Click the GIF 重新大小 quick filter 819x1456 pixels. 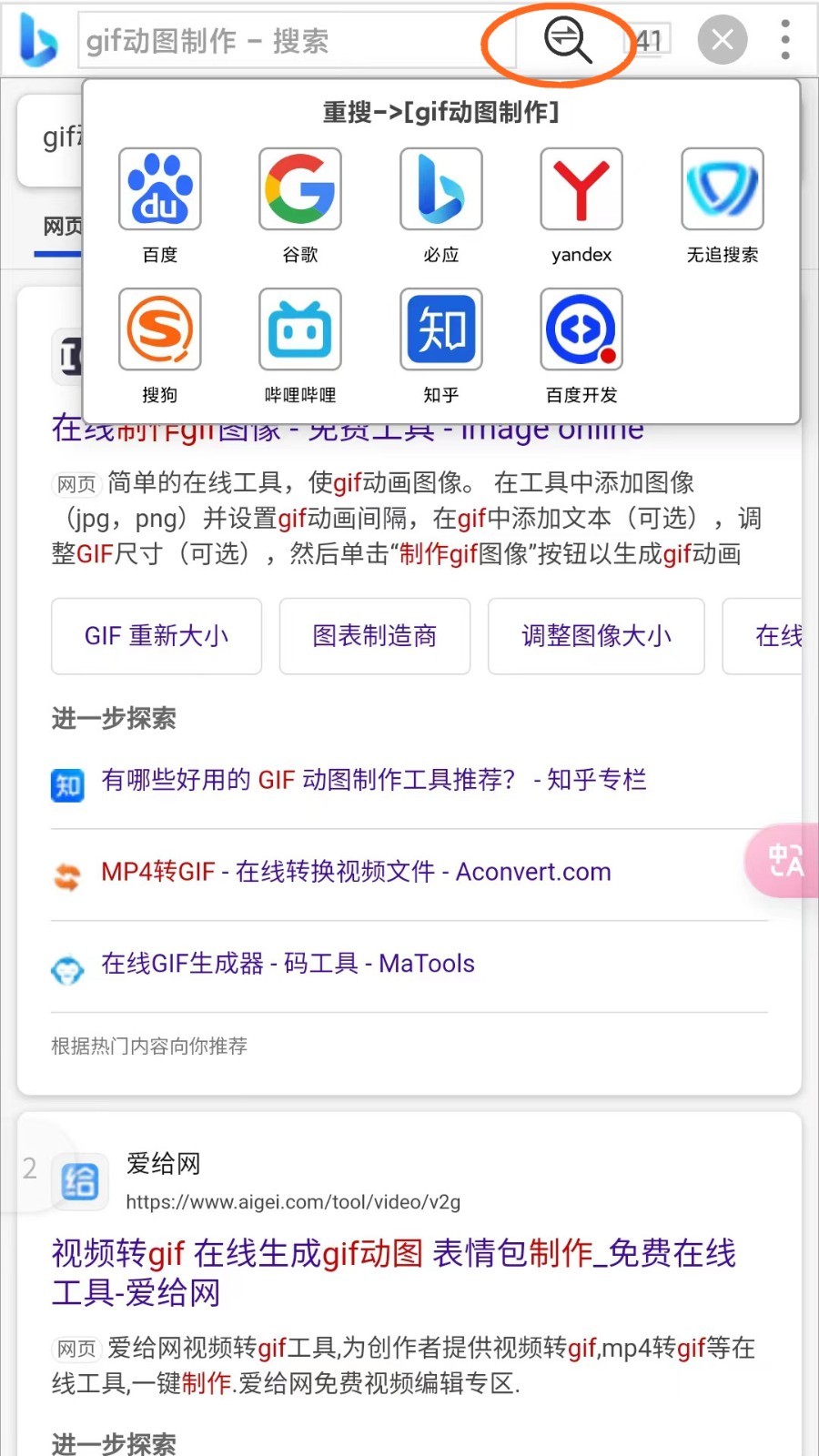pos(156,636)
